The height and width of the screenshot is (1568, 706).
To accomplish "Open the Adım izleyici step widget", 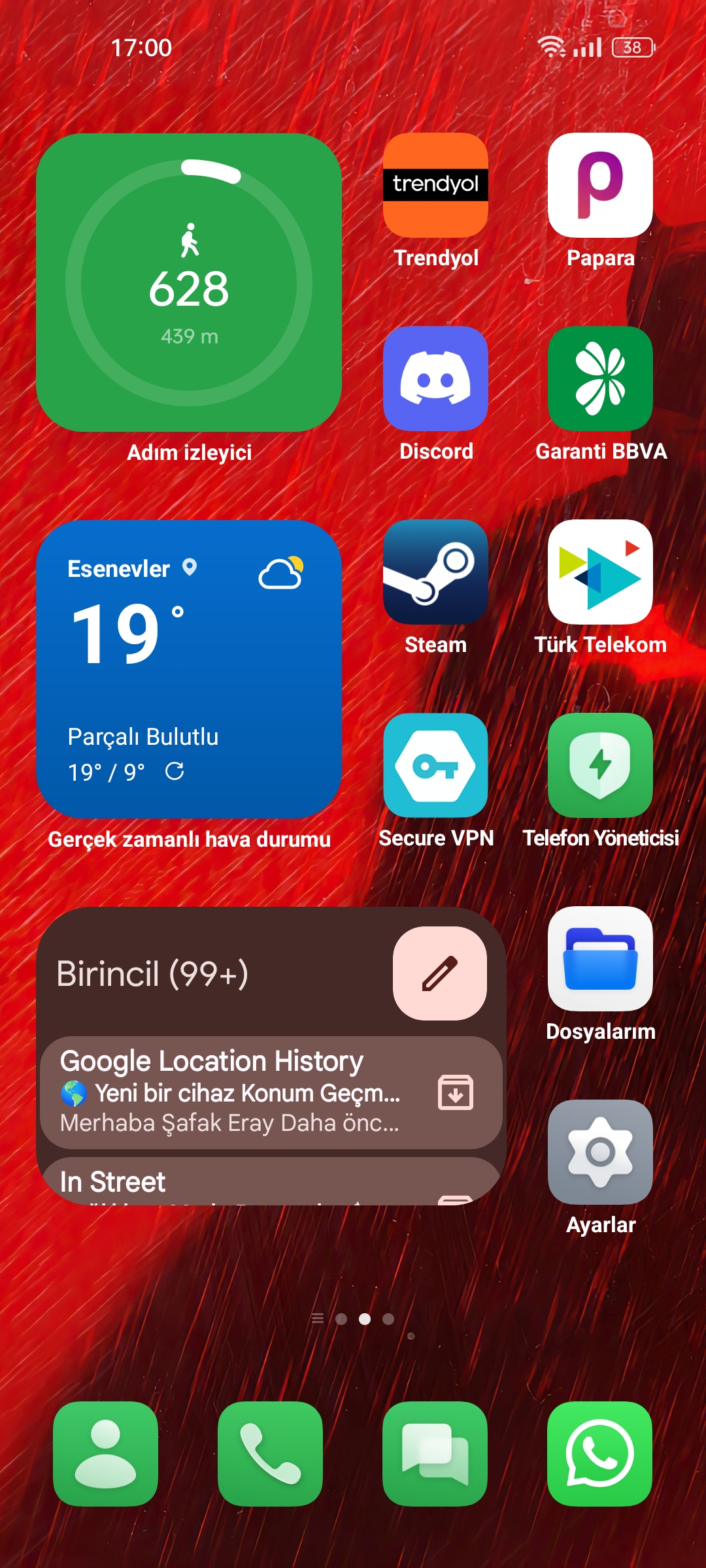I will tap(189, 282).
